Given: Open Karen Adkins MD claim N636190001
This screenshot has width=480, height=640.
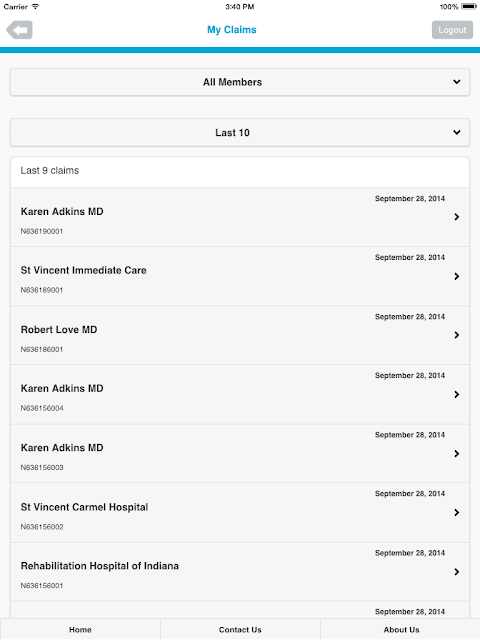Looking at the screenshot, I should (240, 217).
